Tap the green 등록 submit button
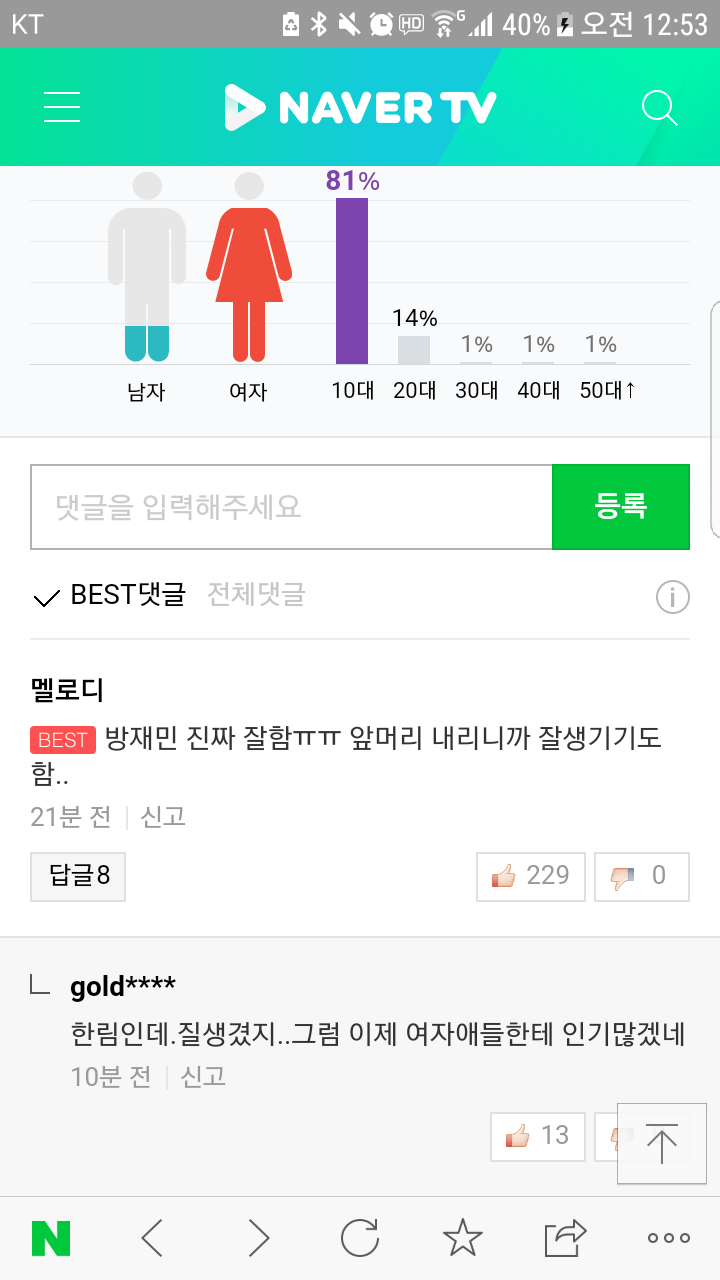The height and width of the screenshot is (1280, 720). (621, 507)
